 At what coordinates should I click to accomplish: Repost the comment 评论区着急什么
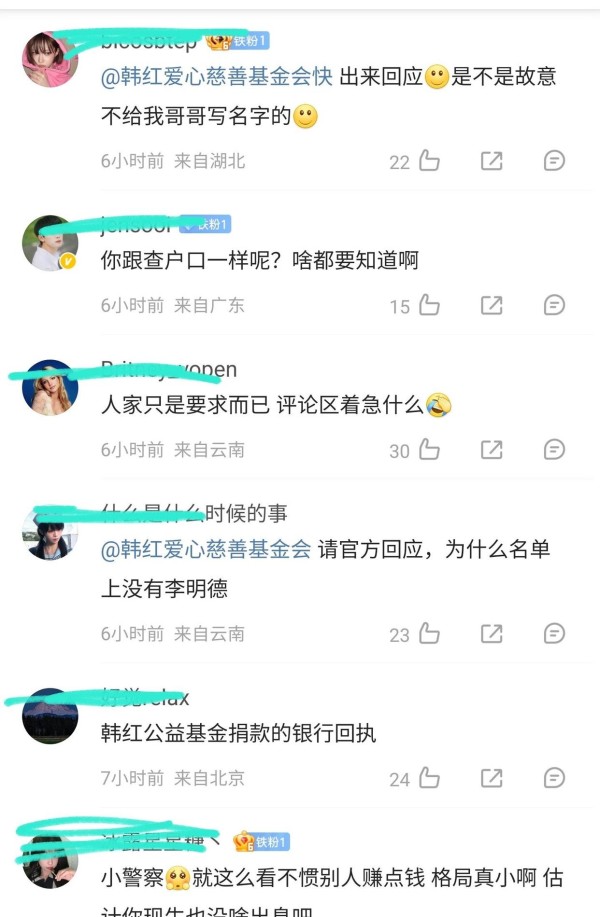point(491,450)
